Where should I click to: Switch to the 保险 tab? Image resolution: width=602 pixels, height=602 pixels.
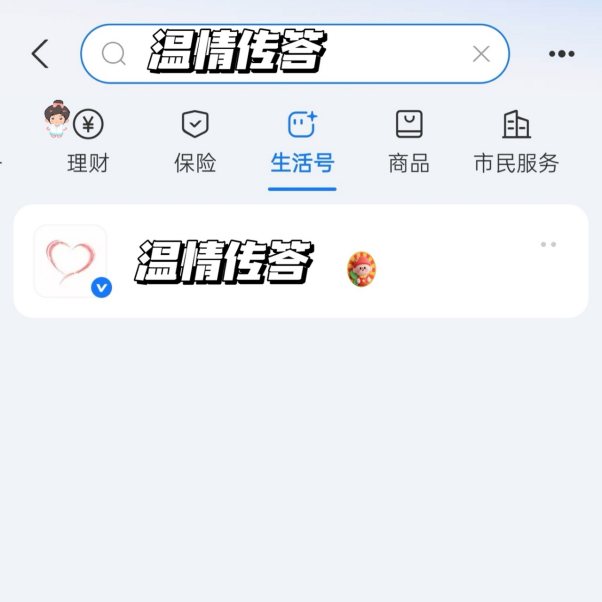click(x=195, y=142)
